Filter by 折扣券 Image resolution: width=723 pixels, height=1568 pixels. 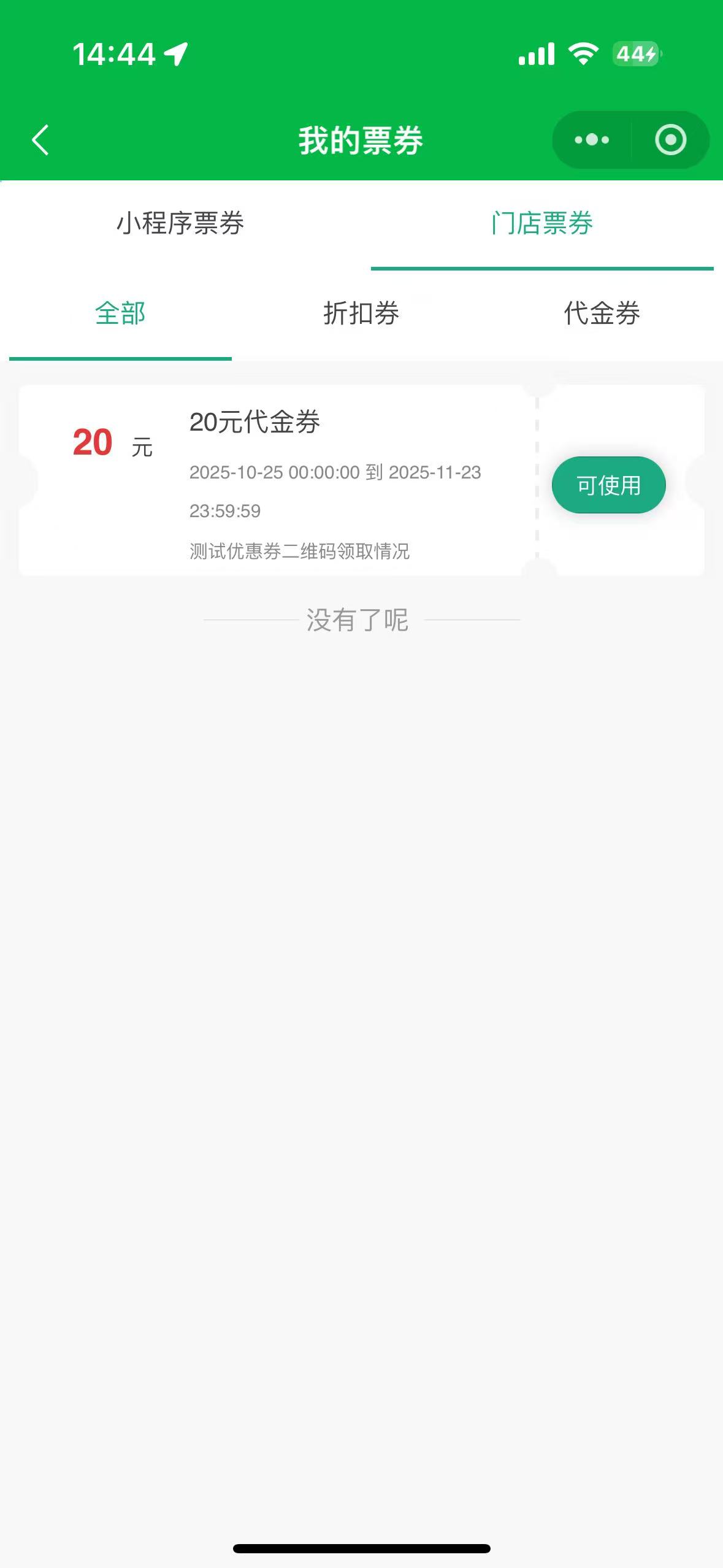361,313
